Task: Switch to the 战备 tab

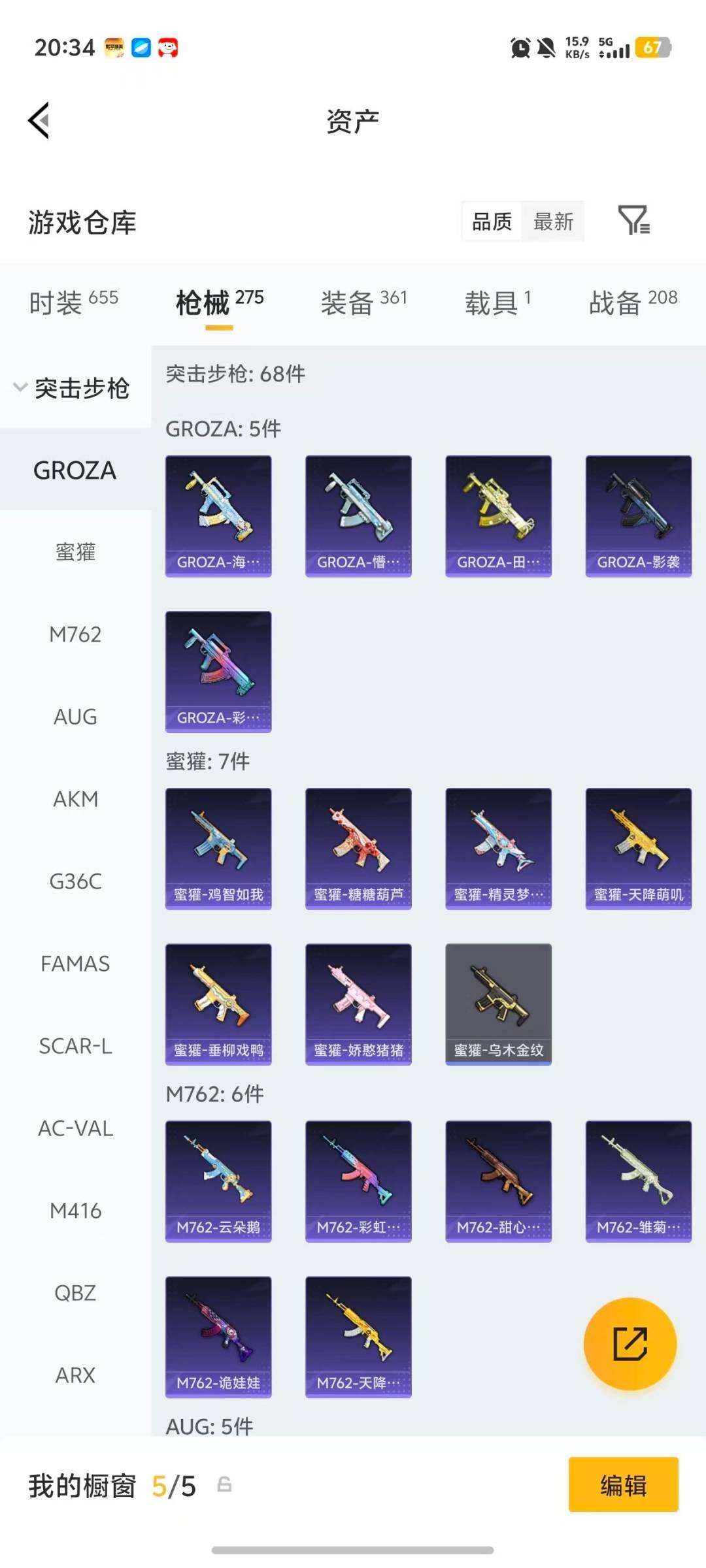Action: pyautogui.click(x=632, y=302)
